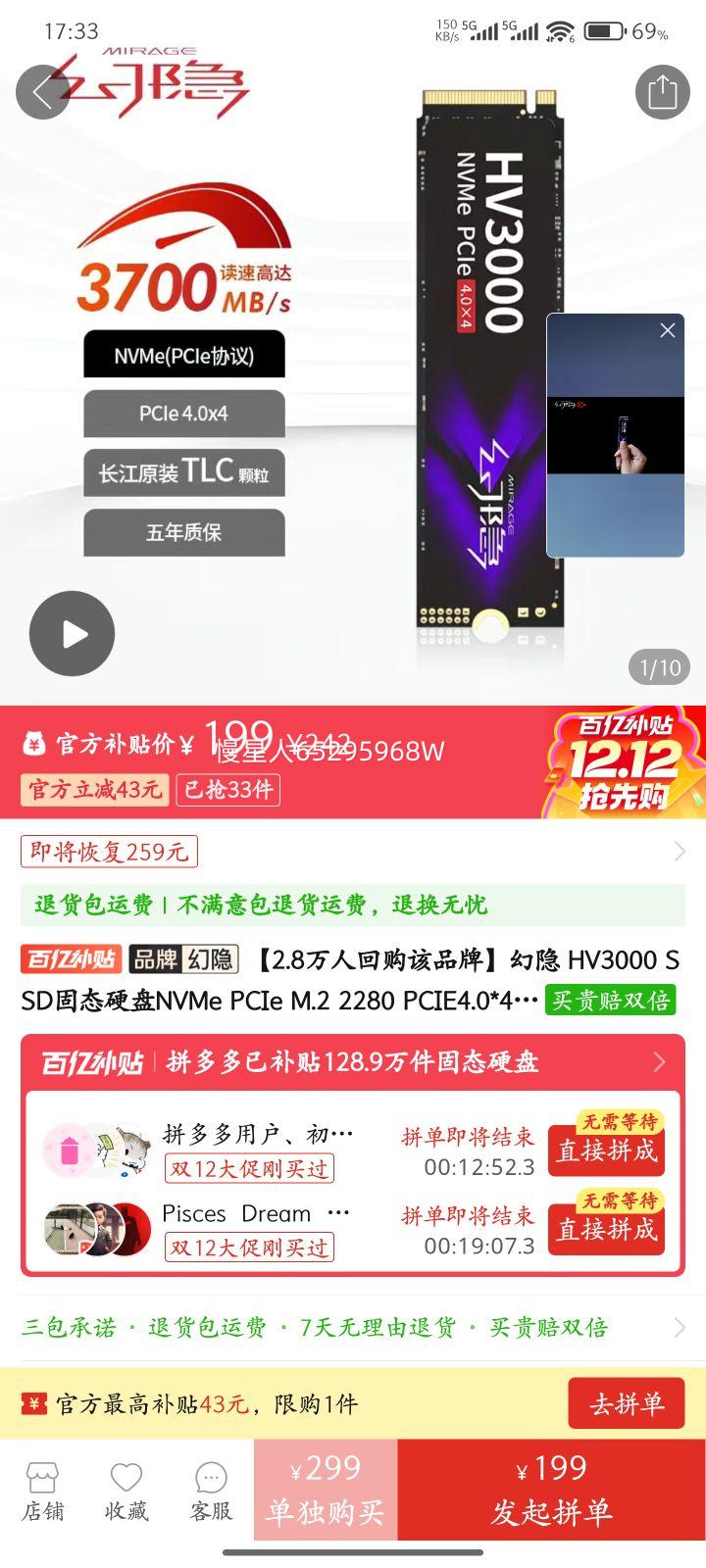Tap the play button on product image
The width and height of the screenshot is (706, 1568).
[71, 633]
